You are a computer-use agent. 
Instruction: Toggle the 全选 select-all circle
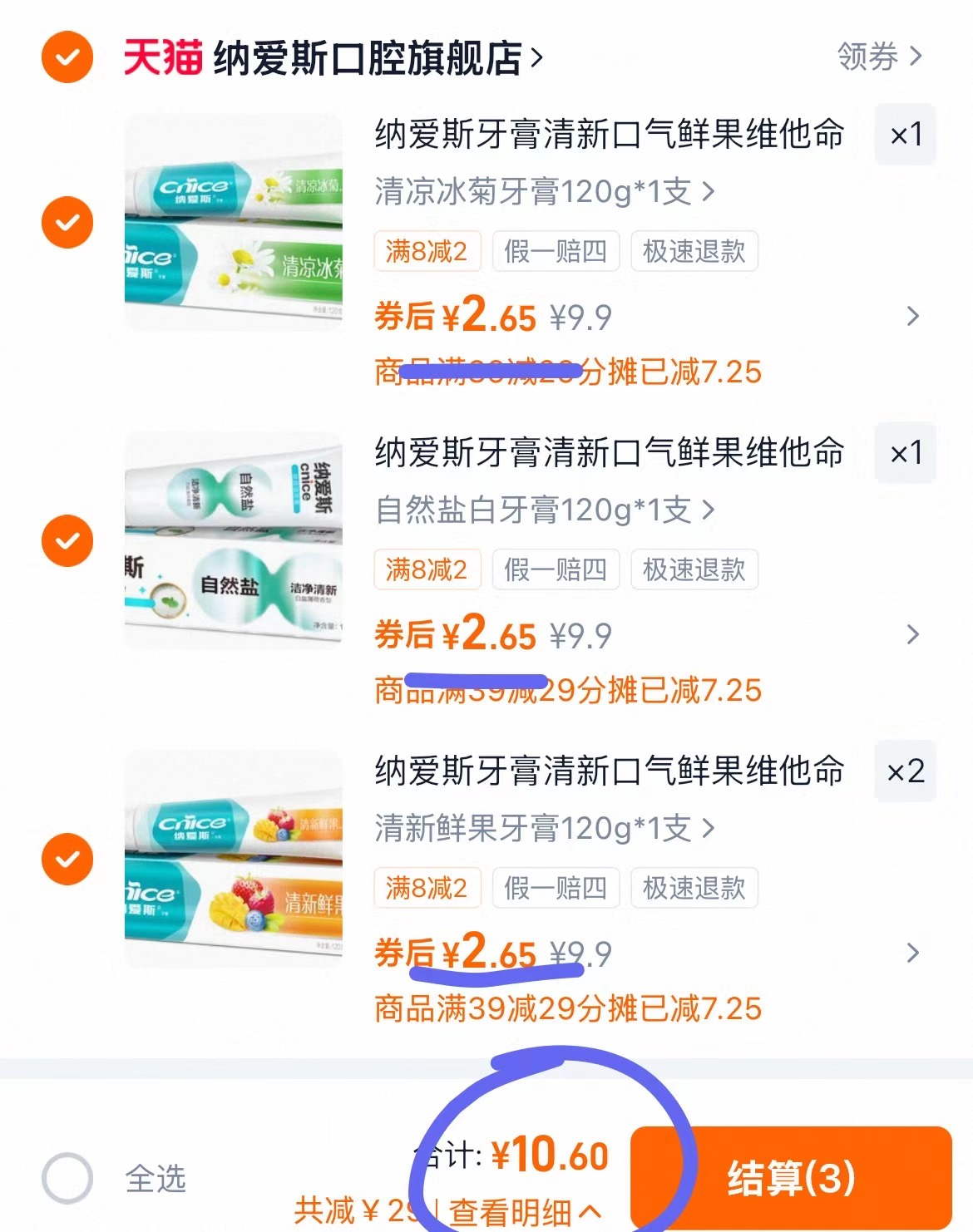(67, 1178)
